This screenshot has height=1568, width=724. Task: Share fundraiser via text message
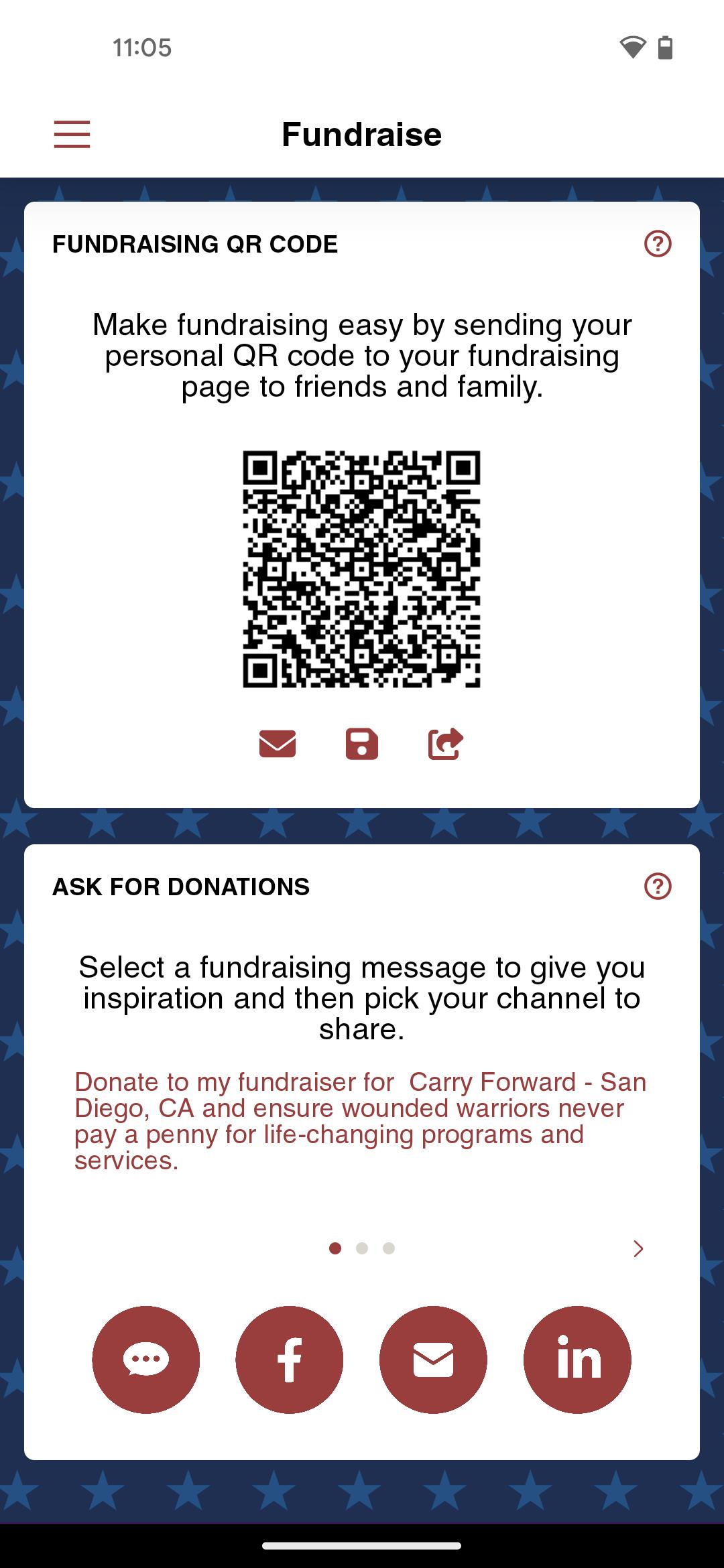point(145,1359)
